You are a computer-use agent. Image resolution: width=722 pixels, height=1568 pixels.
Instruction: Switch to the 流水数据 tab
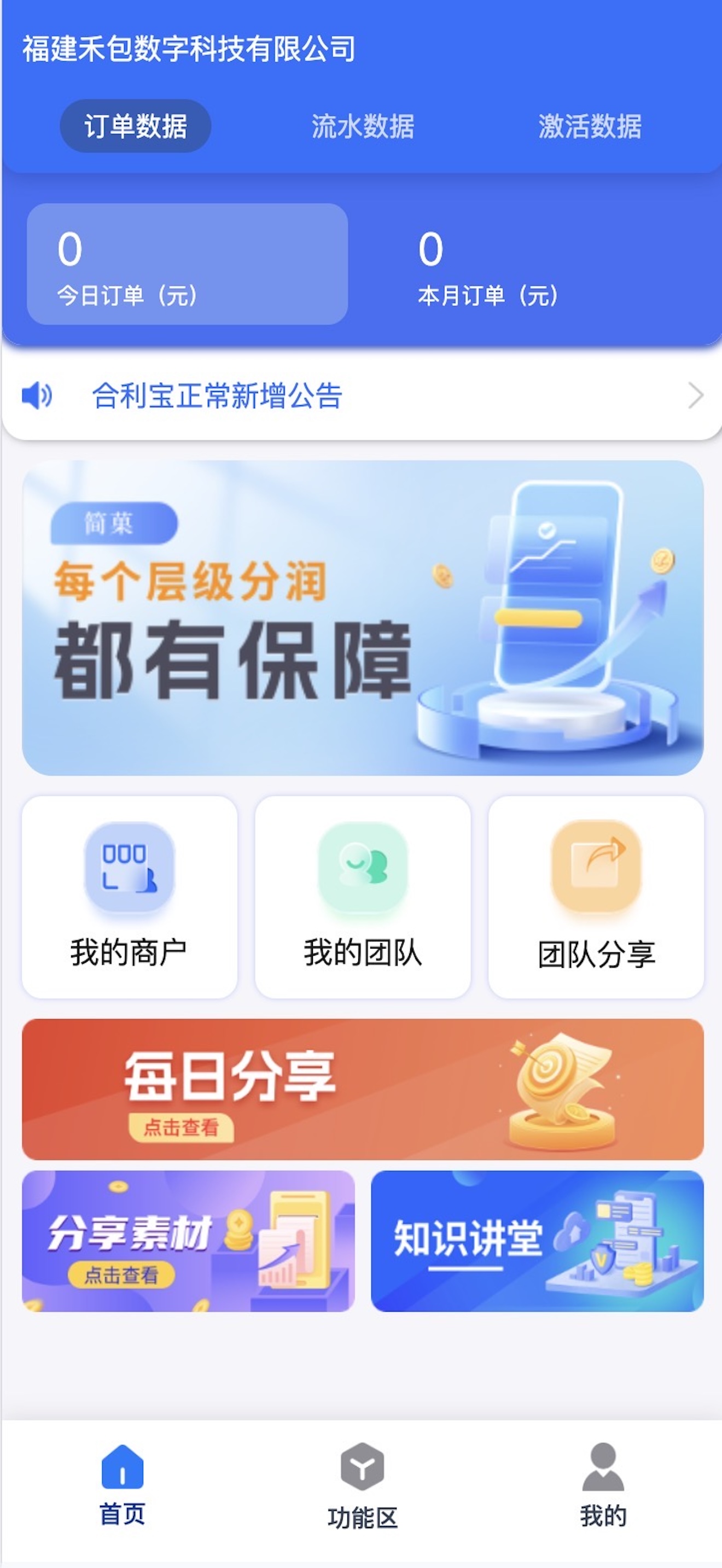363,127
